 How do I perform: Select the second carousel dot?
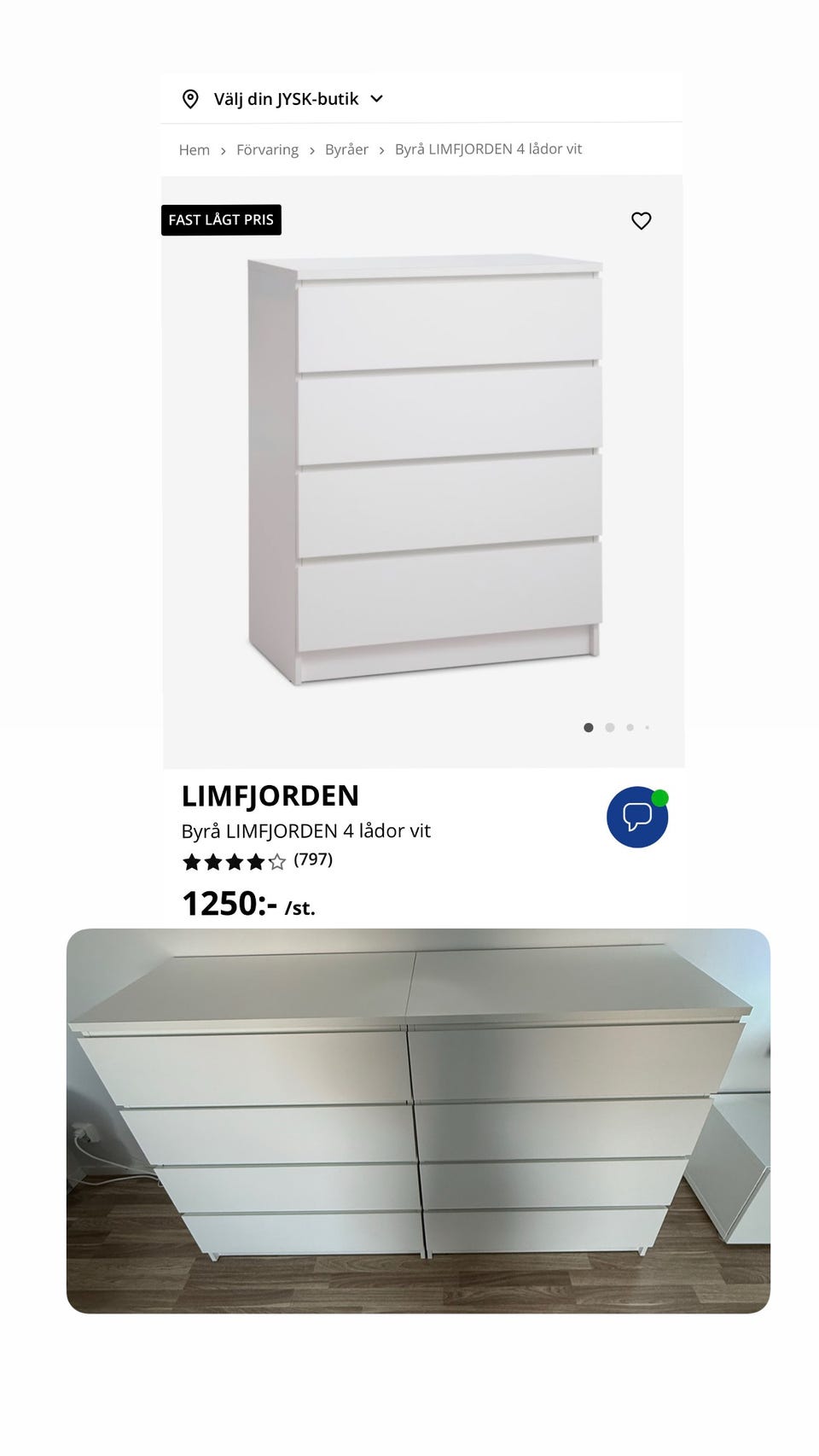click(609, 727)
